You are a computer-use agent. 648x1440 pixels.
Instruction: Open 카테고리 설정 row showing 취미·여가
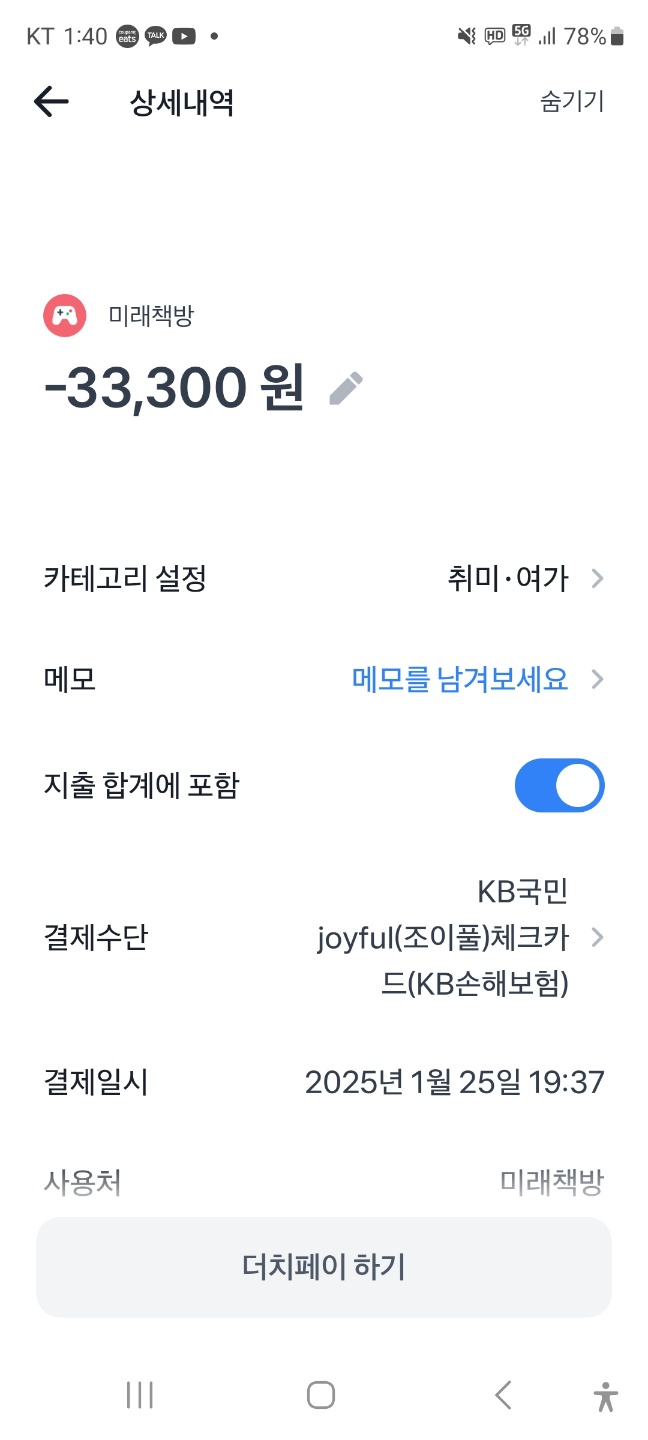click(x=324, y=578)
